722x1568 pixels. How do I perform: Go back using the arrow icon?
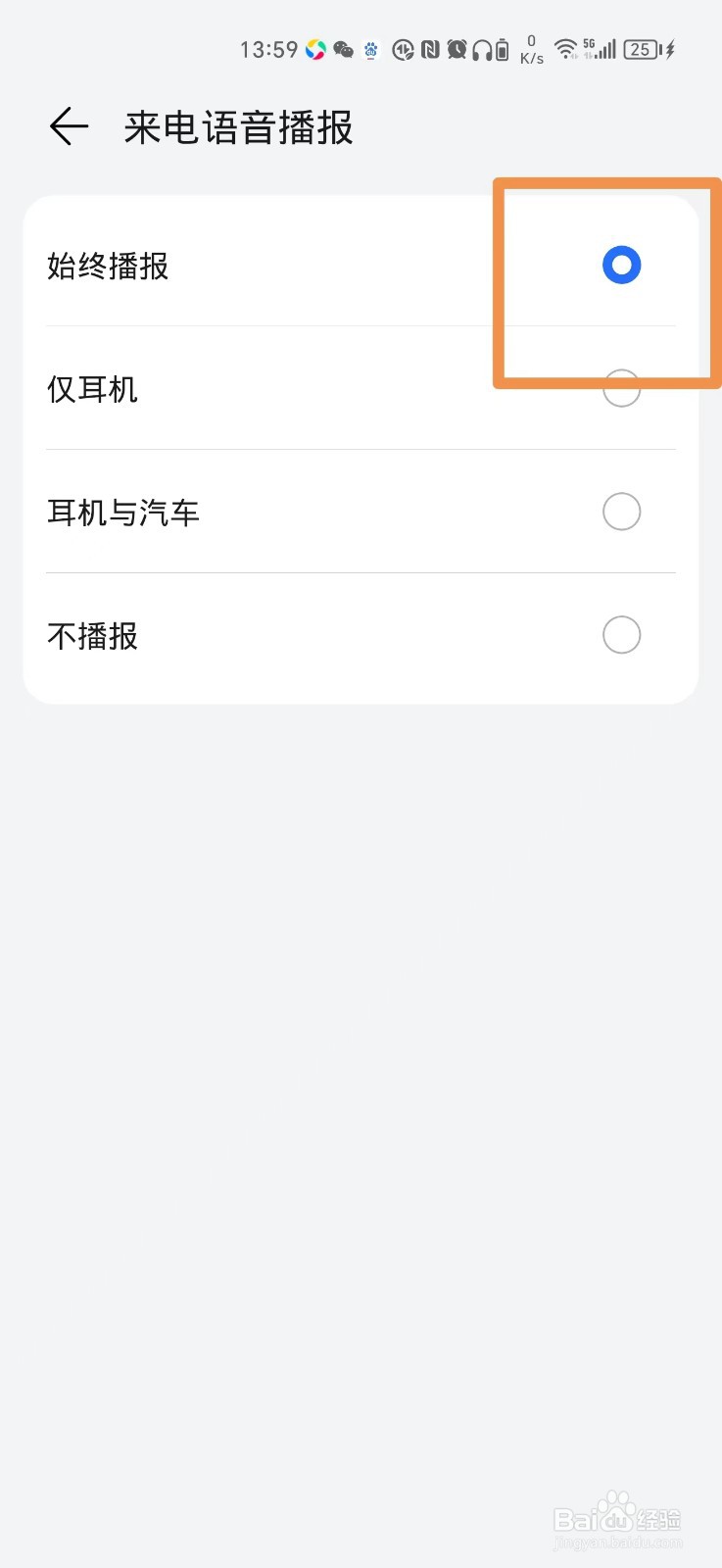point(69,127)
